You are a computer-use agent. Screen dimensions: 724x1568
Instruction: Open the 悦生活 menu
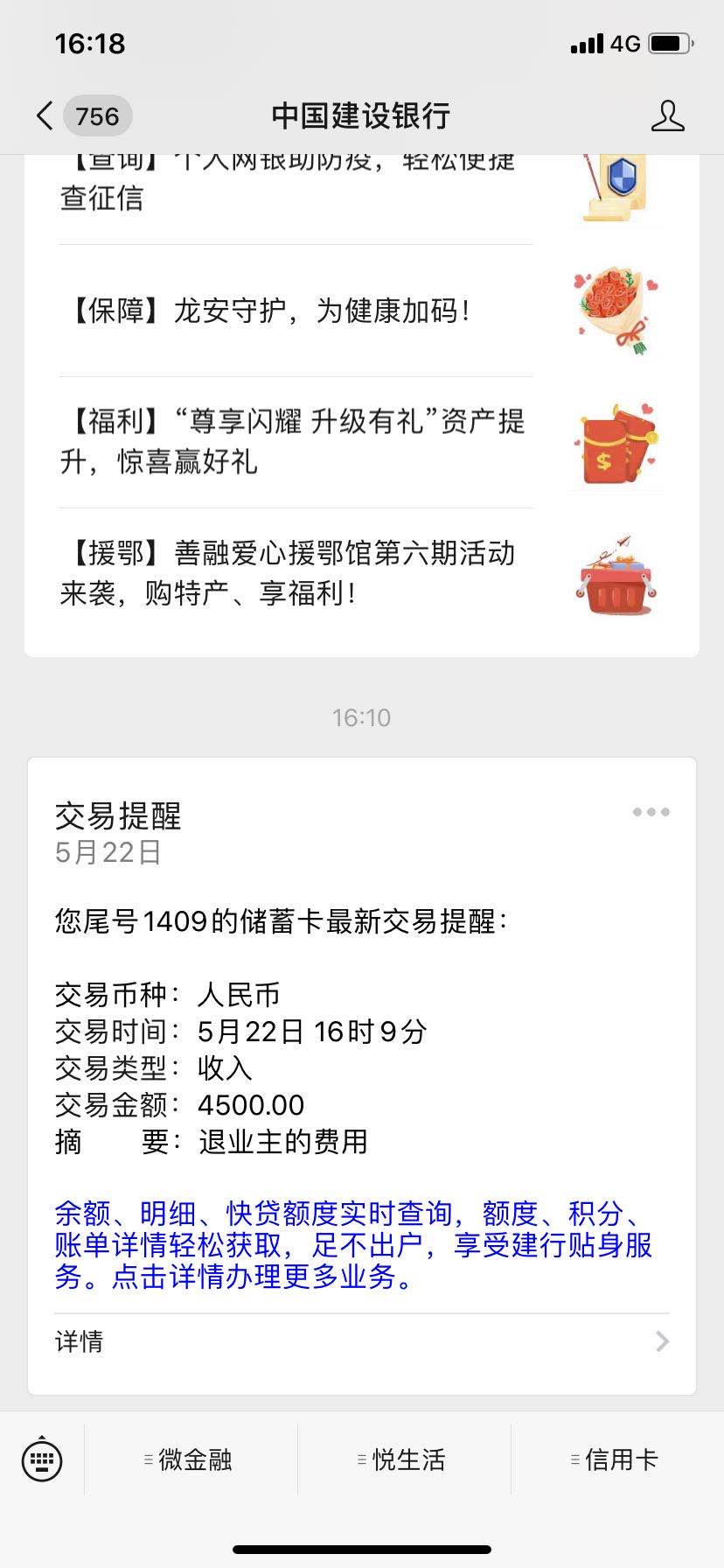[404, 1459]
